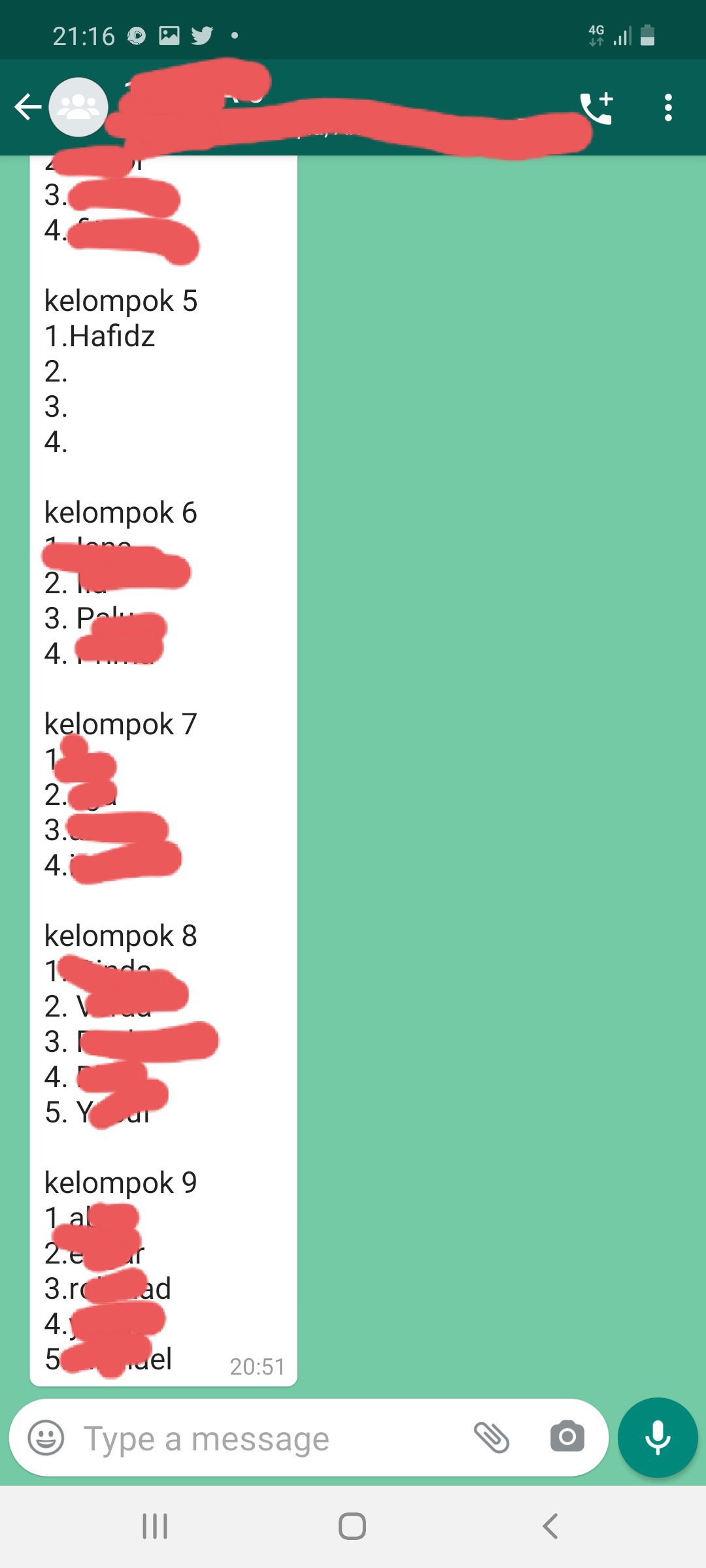Tap the voice message microphone button
Image resolution: width=706 pixels, height=1568 pixels.
657,1437
